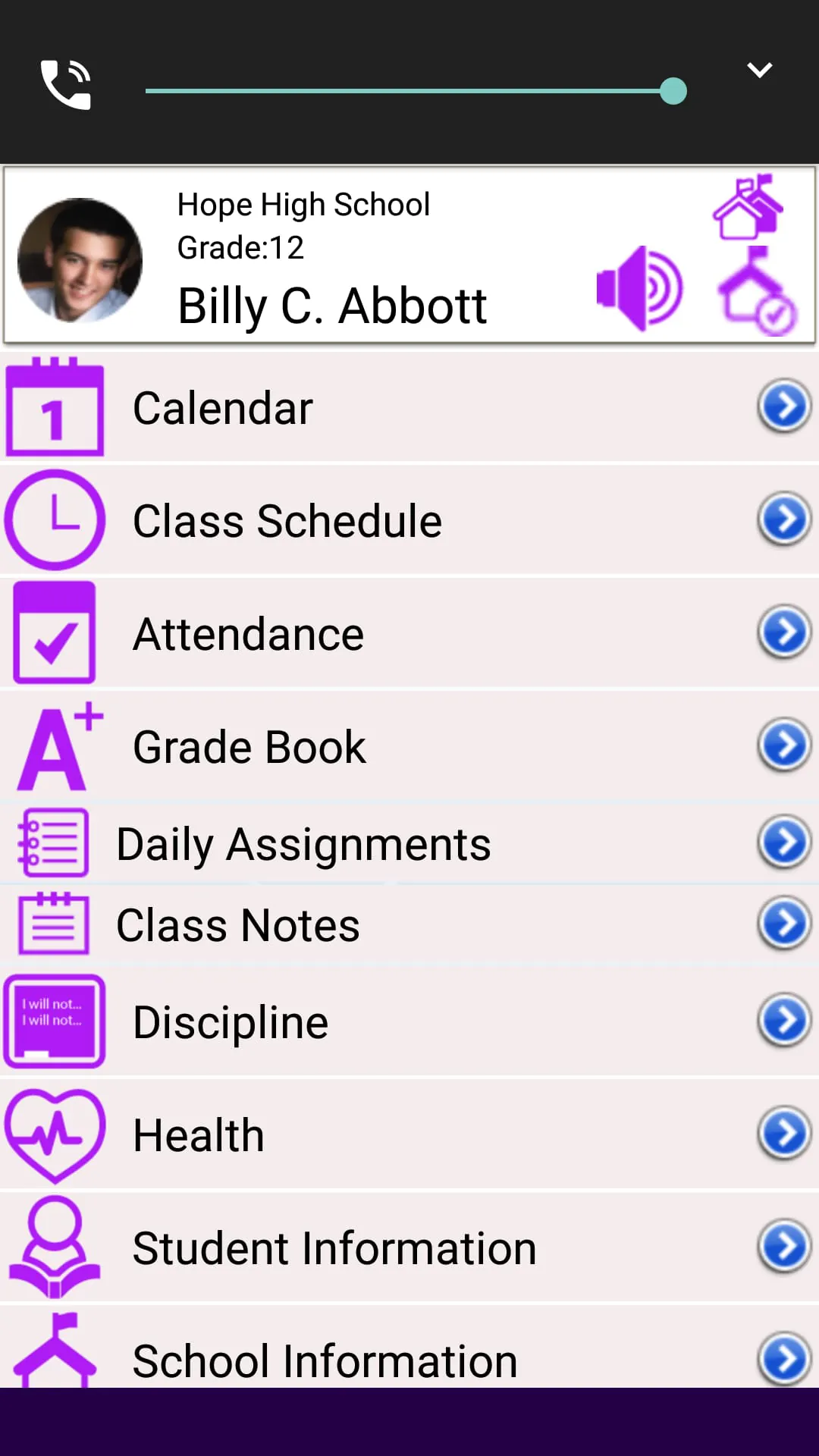819x1456 pixels.
Task: Open Billy C. Abbott's profile photo
Action: point(80,260)
